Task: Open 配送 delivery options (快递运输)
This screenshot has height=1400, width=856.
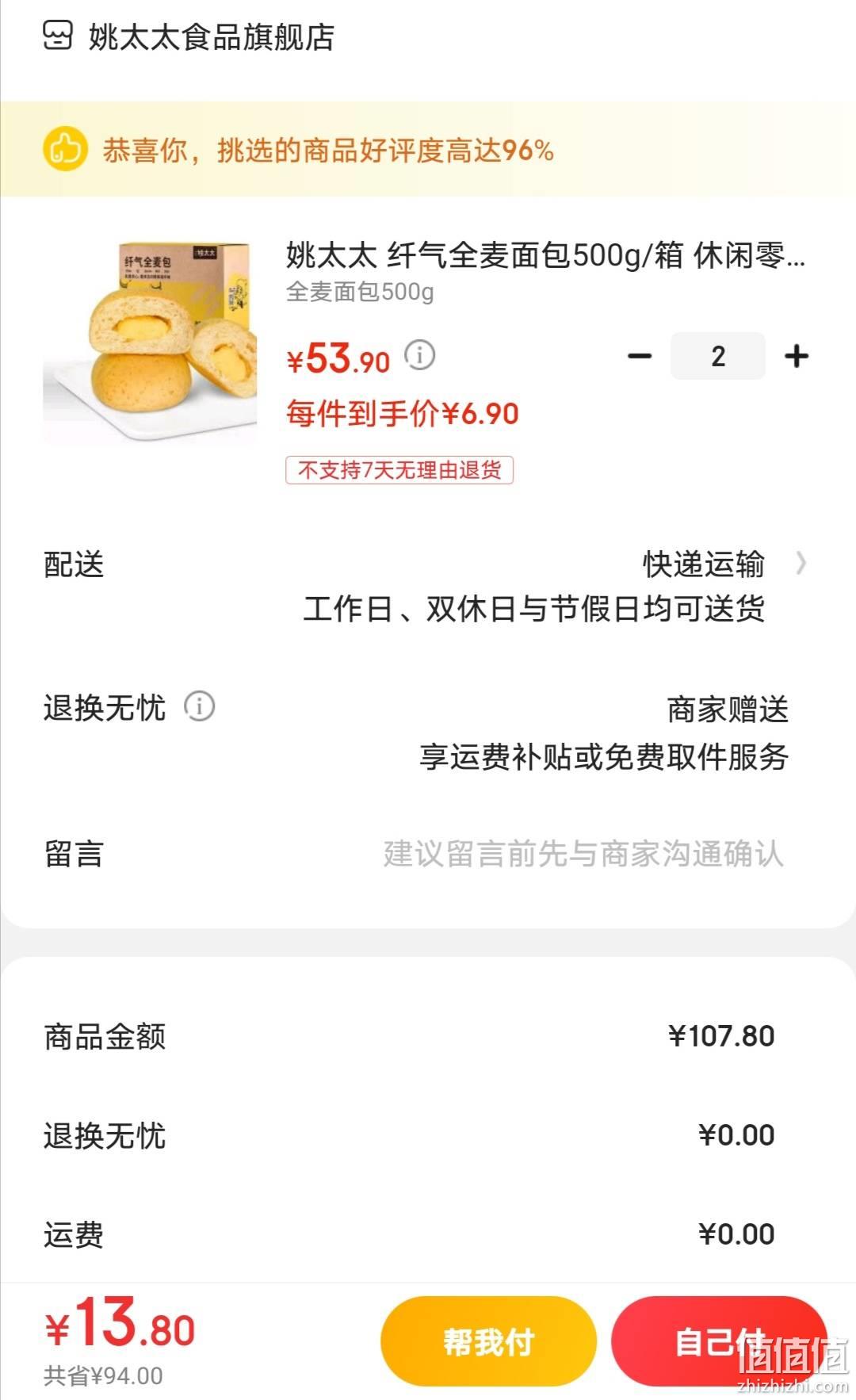Action: coord(428,587)
